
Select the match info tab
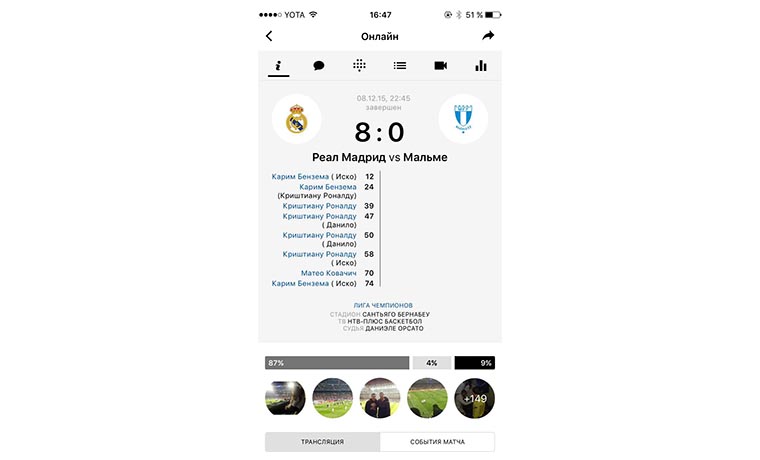coord(279,66)
